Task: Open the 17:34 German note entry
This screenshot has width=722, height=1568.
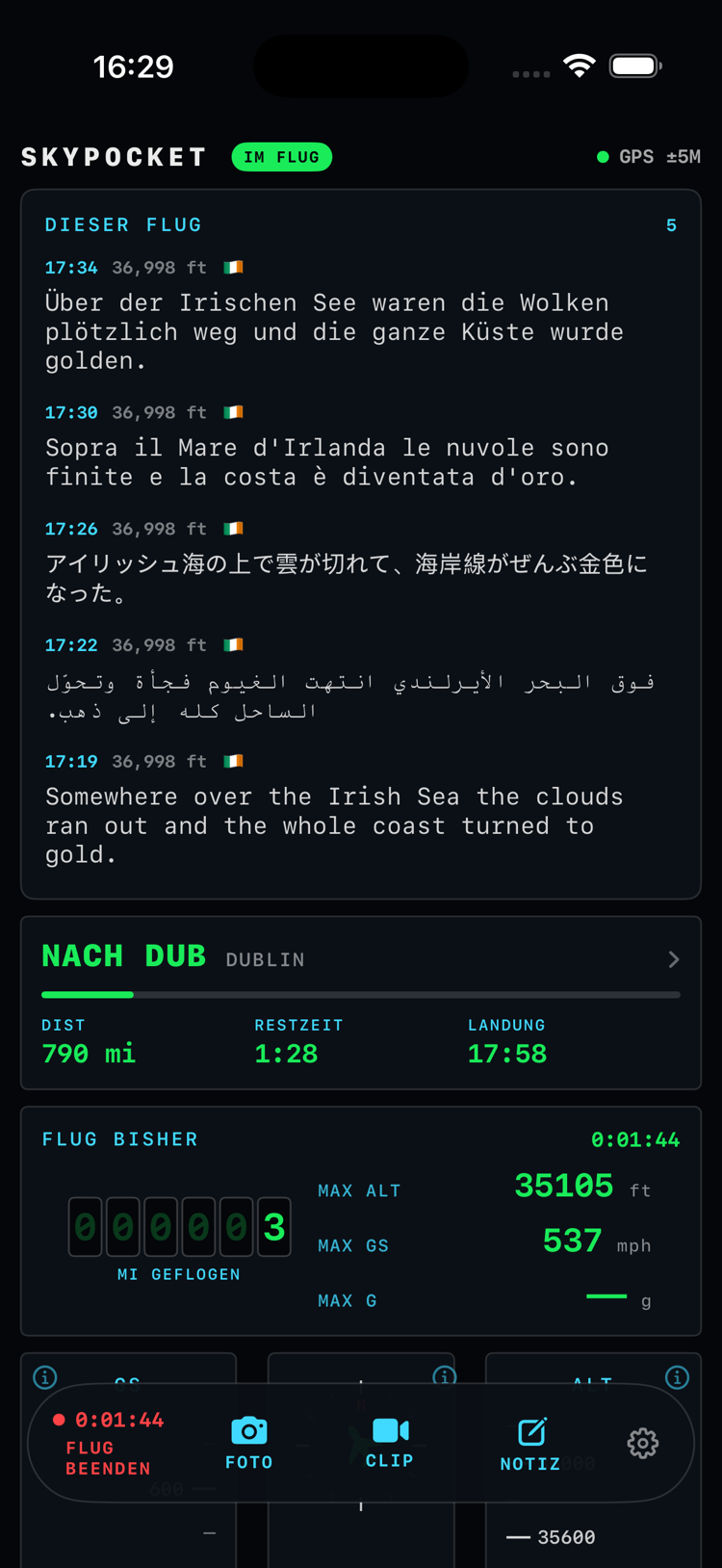Action: [x=361, y=316]
